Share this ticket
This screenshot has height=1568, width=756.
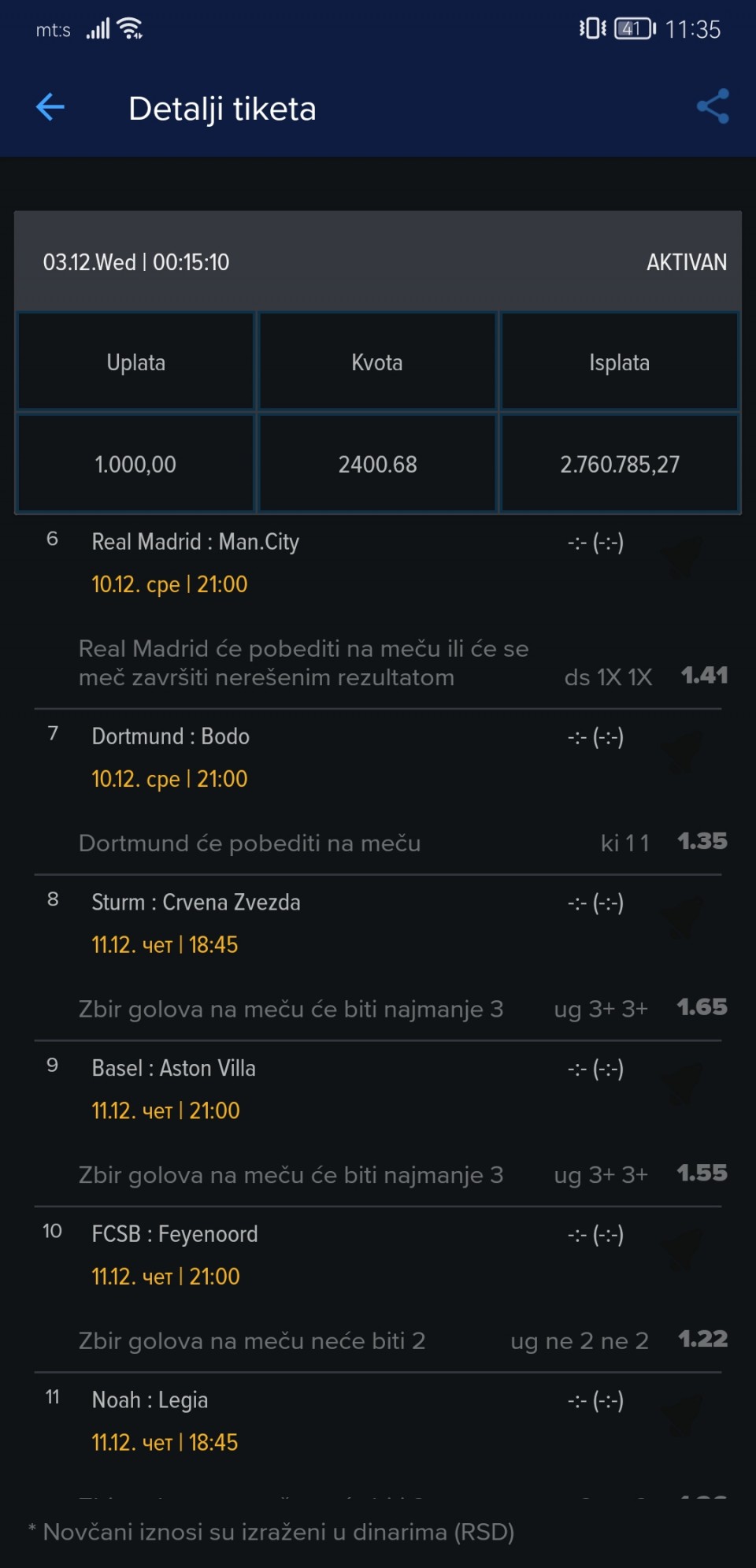[x=713, y=107]
